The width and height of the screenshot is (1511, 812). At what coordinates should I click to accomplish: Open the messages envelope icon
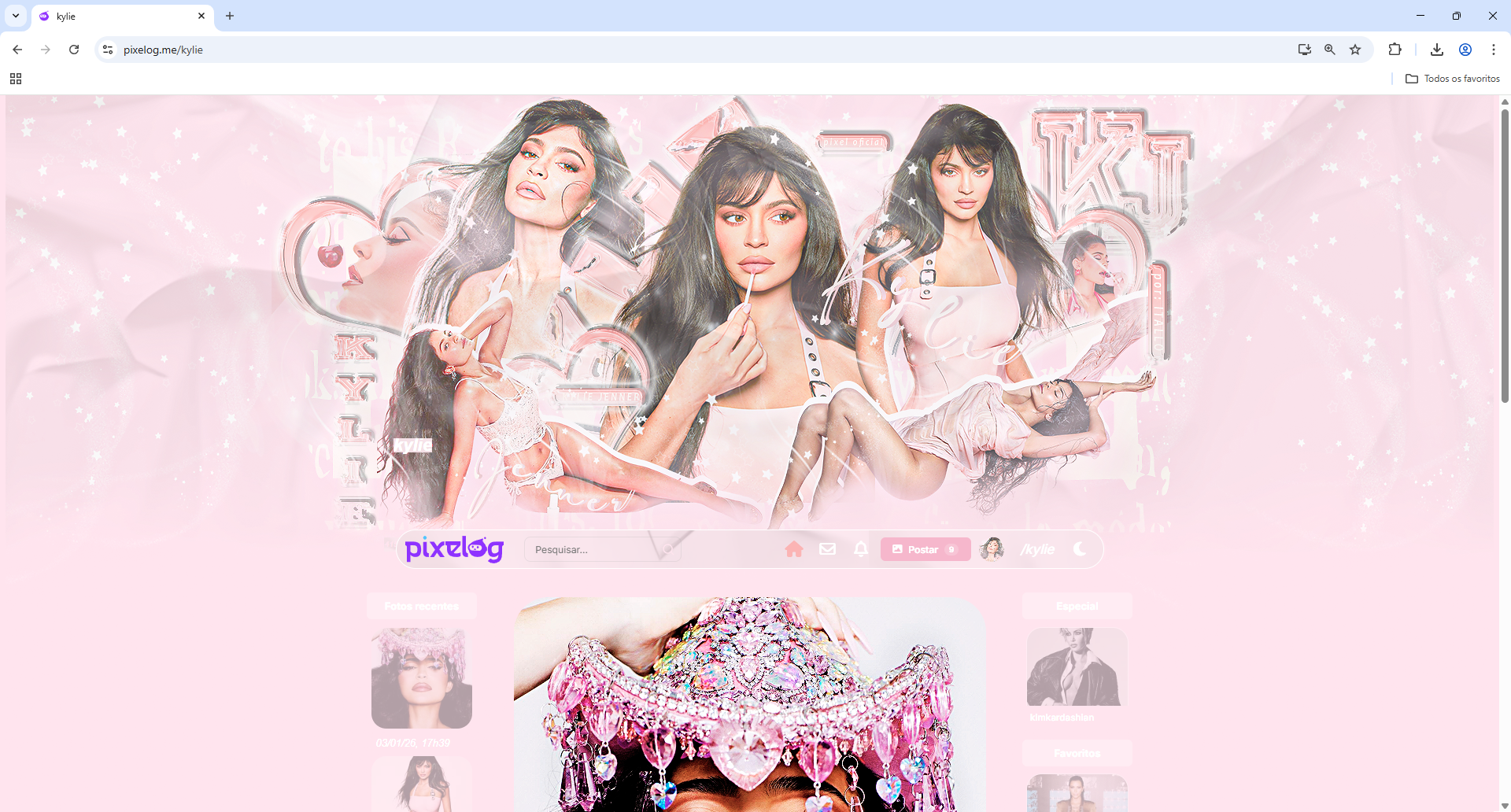tap(827, 549)
